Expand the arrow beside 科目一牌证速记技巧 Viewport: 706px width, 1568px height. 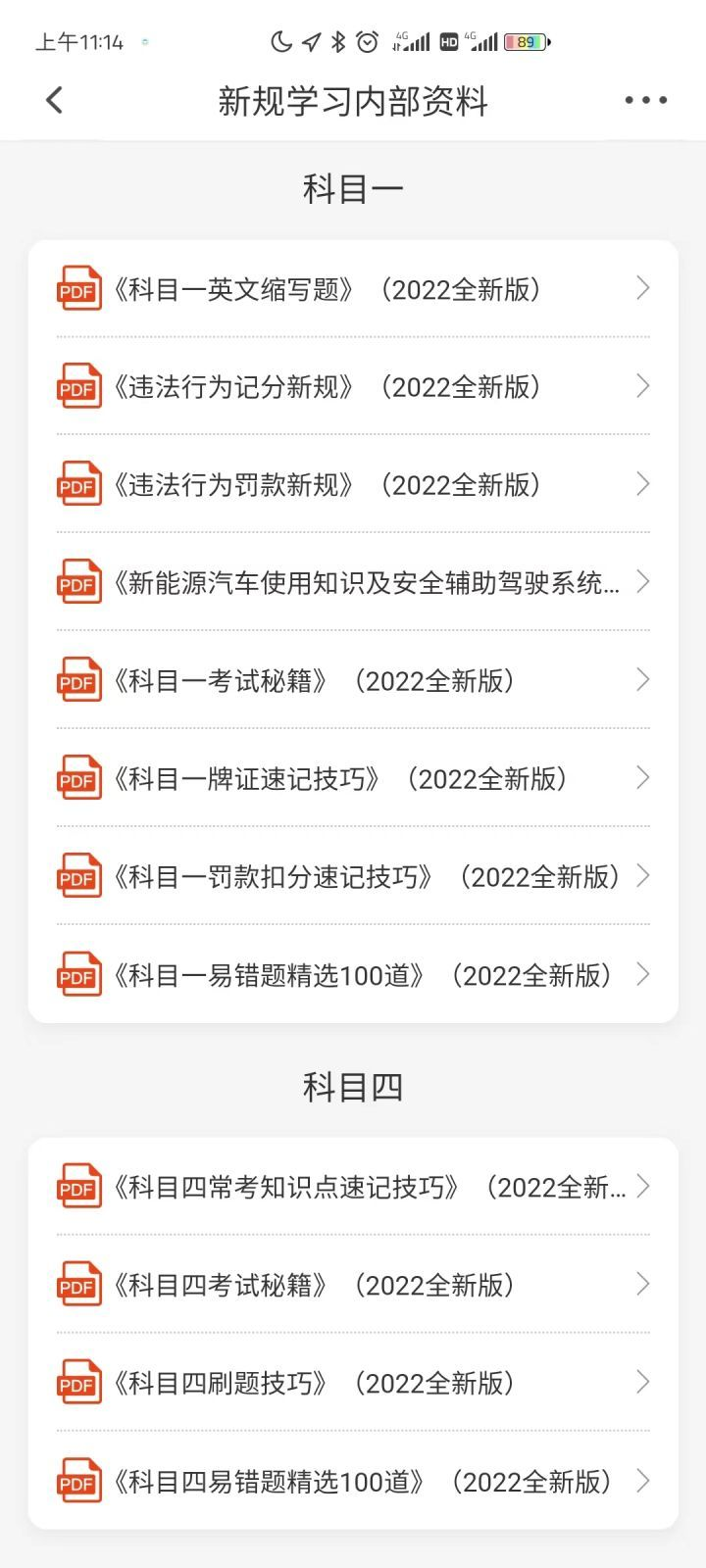click(x=642, y=778)
